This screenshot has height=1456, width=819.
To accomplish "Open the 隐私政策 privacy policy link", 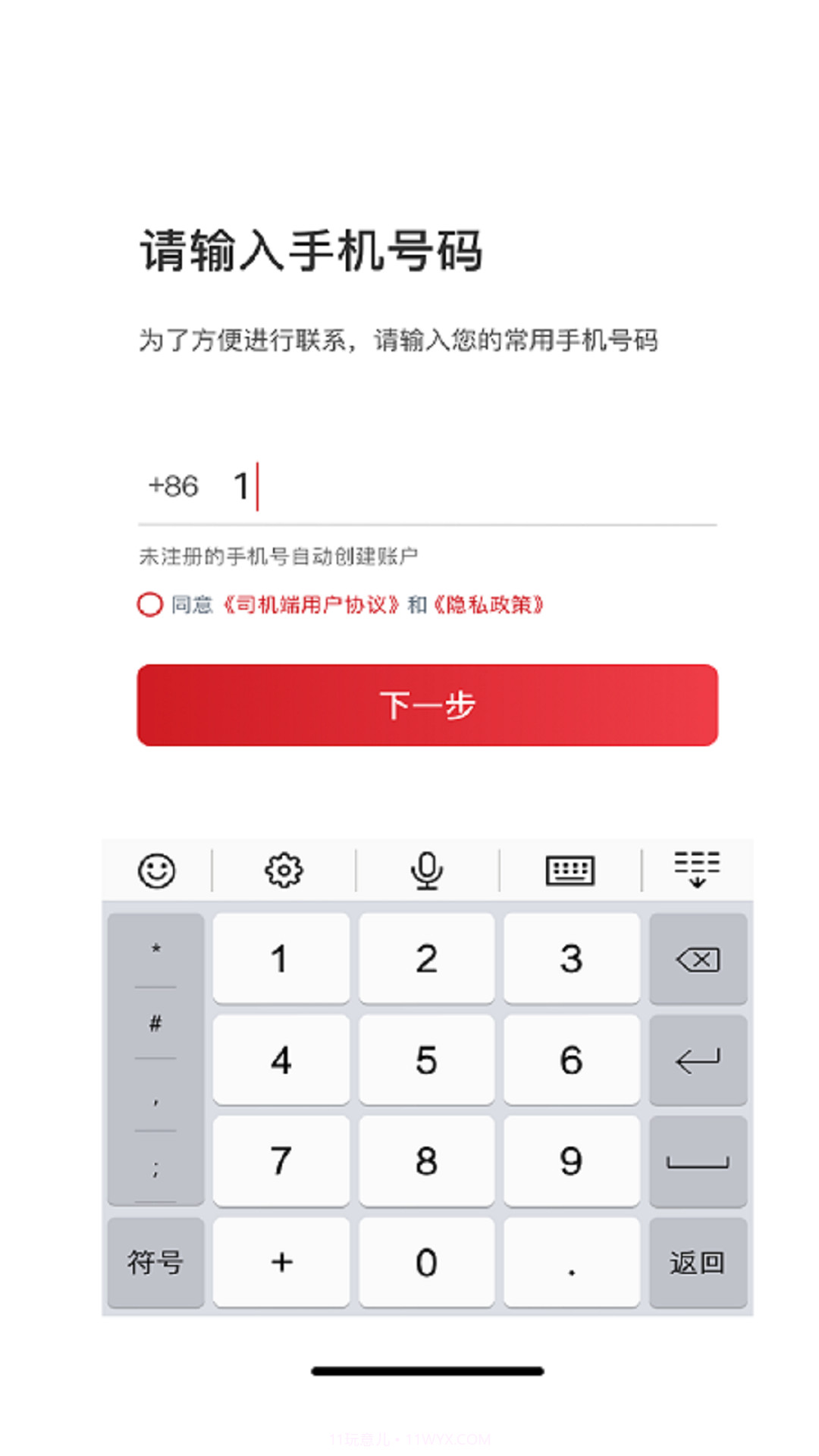I will 488,606.
